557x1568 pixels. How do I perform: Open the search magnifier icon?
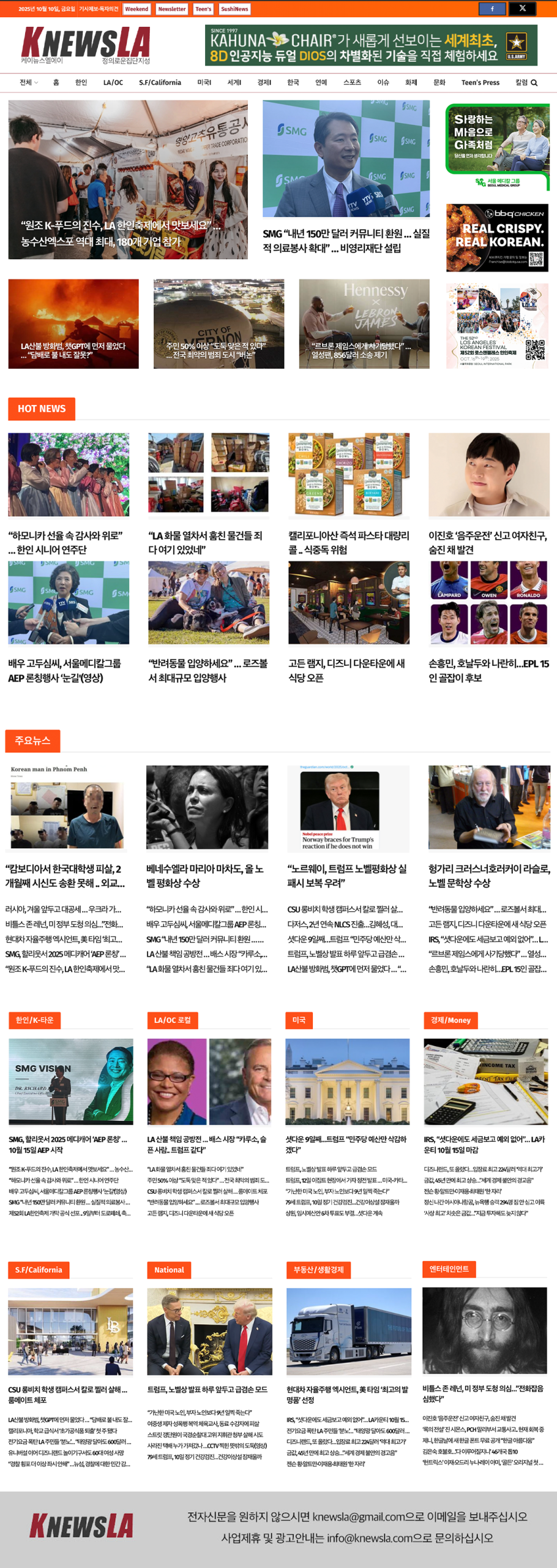tap(534, 83)
